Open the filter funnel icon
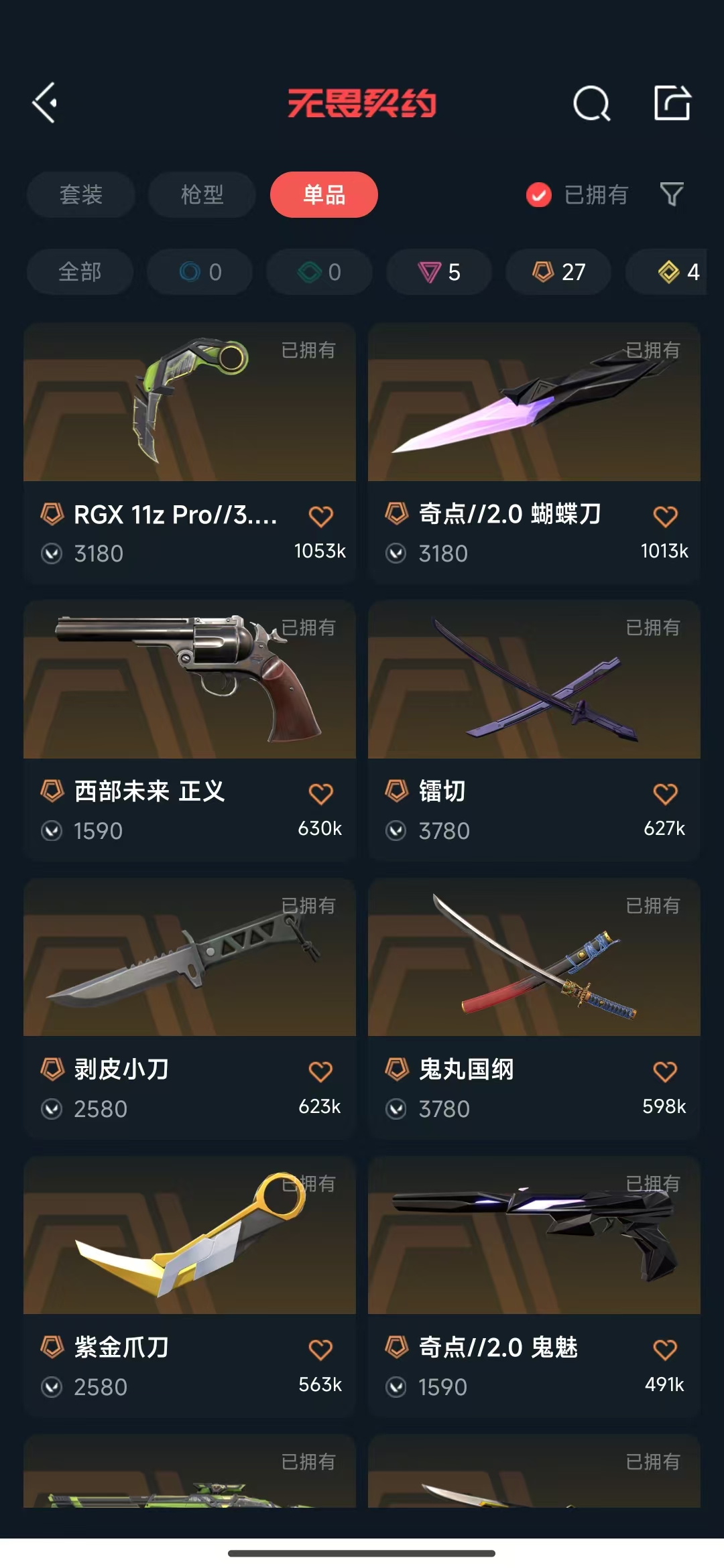 pyautogui.click(x=672, y=195)
